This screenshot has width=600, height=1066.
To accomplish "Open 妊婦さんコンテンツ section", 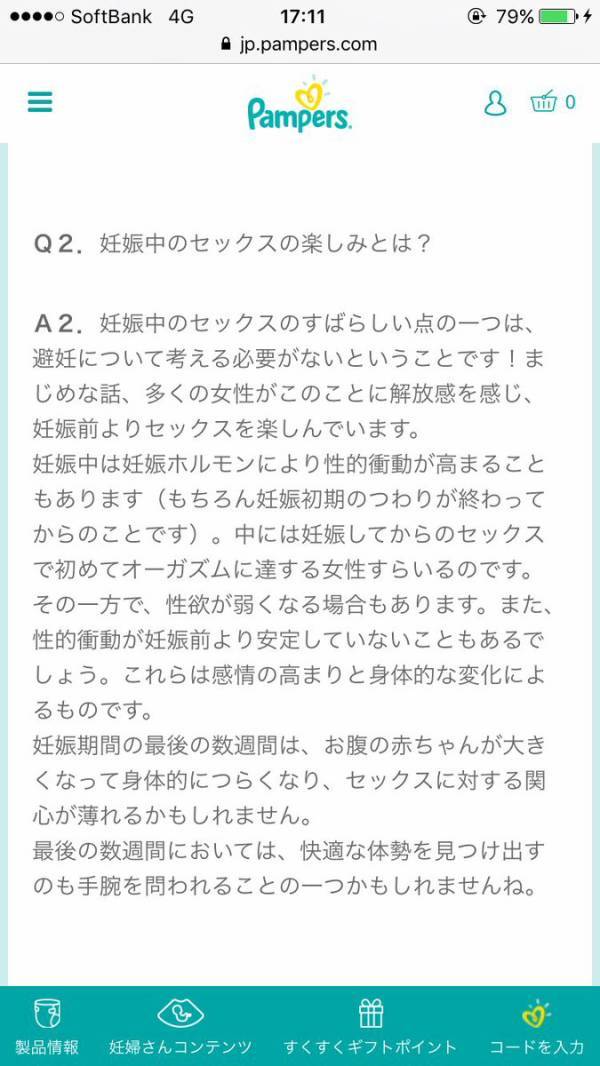I will pos(181,1026).
